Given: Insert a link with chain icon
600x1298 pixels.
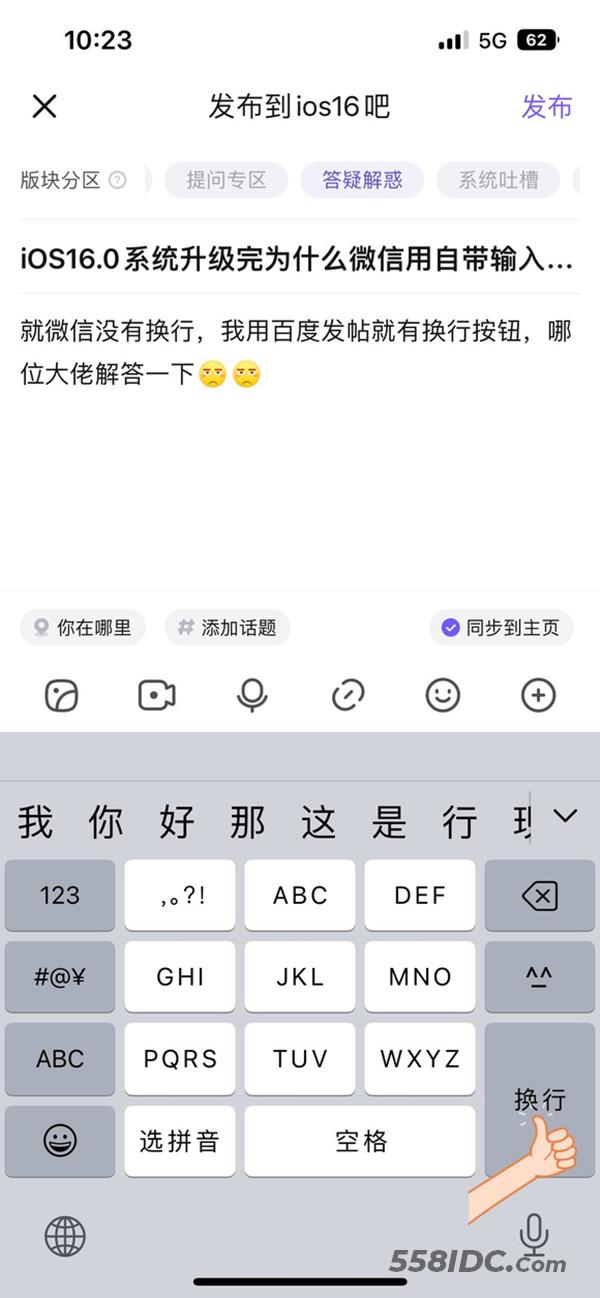Looking at the screenshot, I should click(x=348, y=695).
